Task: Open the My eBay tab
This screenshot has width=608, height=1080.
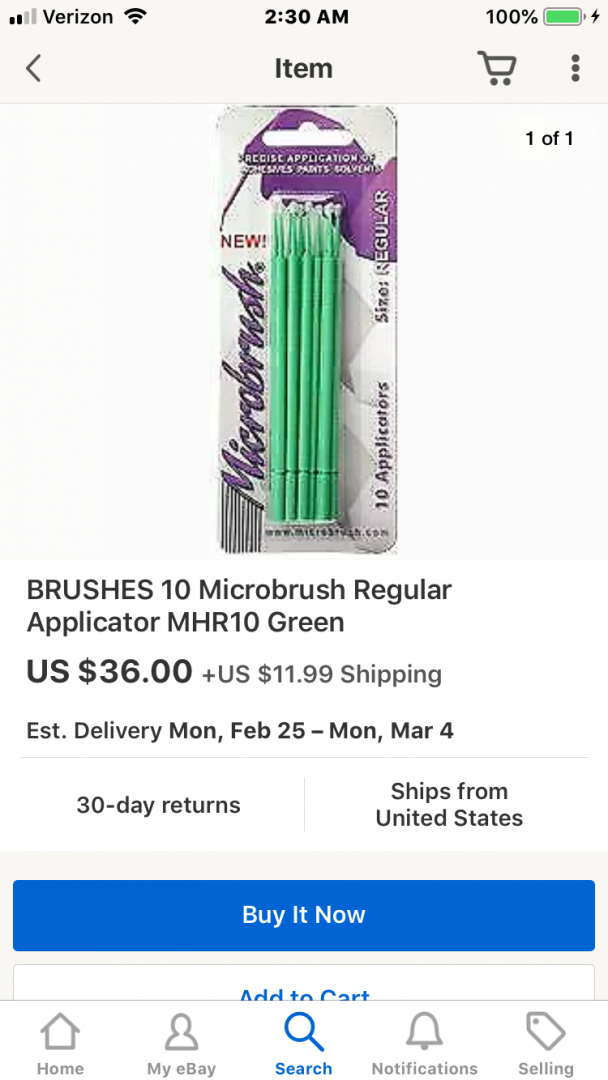Action: pos(181,1044)
